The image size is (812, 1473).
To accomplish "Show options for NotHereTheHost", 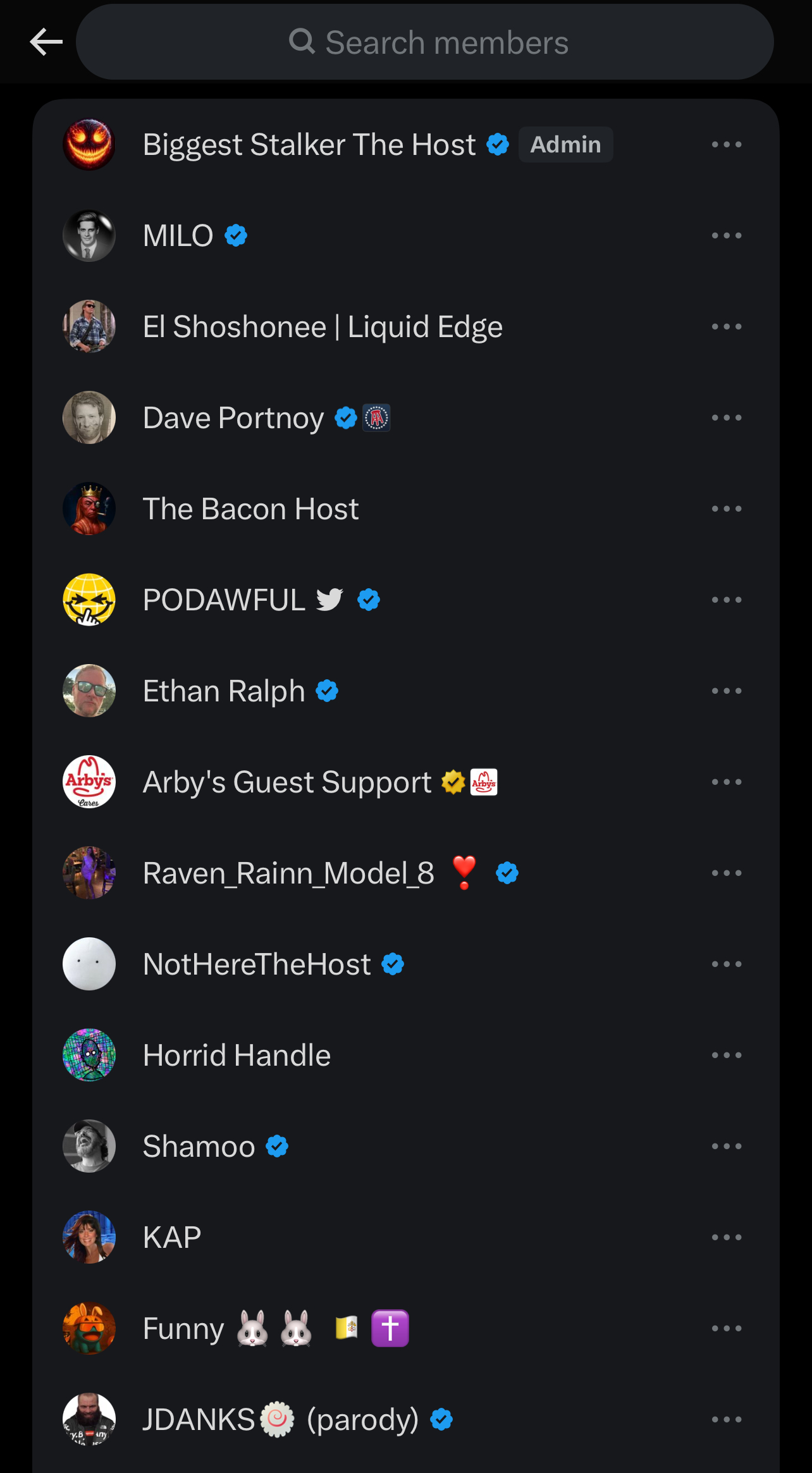I will (x=726, y=965).
